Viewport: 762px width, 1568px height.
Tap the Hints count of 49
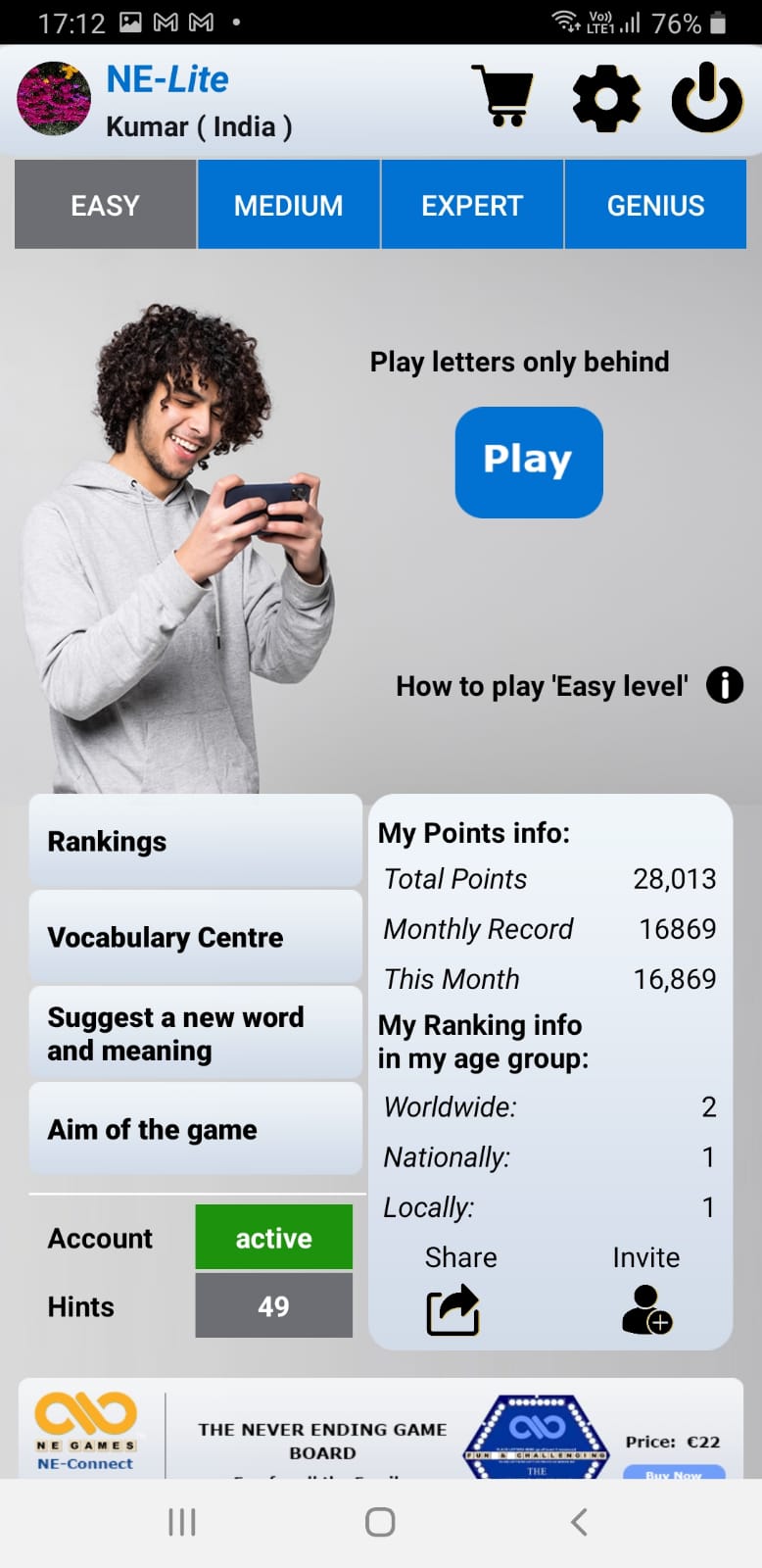273,1305
